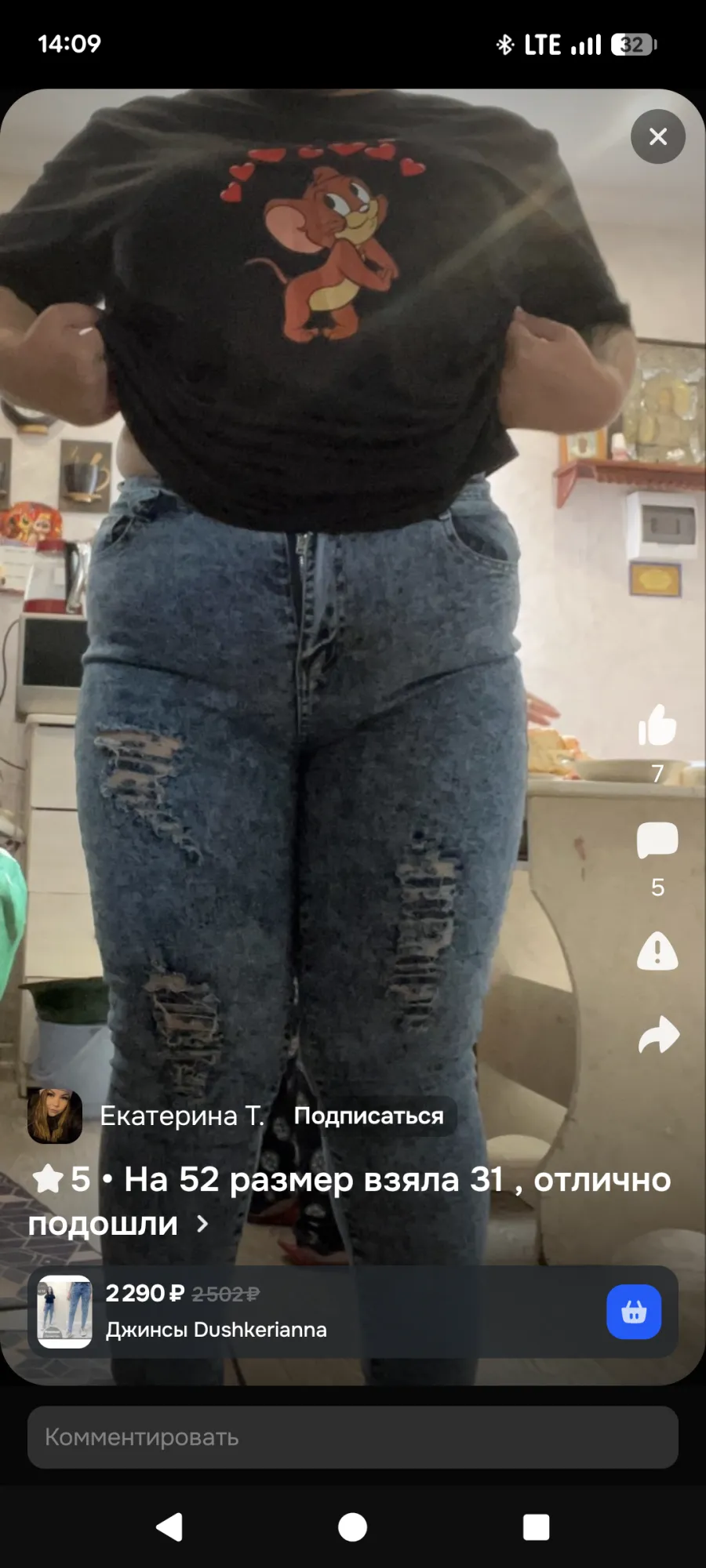Go to the home screen
Screen dimensions: 706x1568
coord(352,1526)
